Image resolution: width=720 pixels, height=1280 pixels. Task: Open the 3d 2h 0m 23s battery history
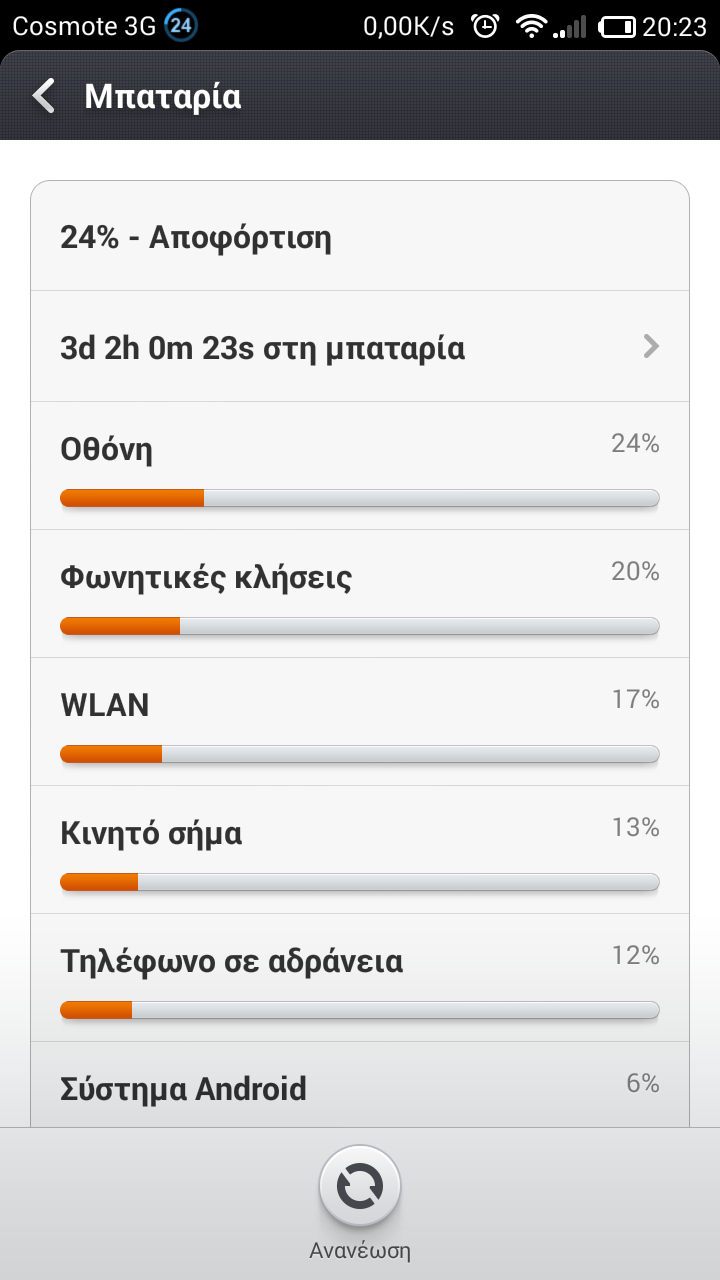(360, 347)
